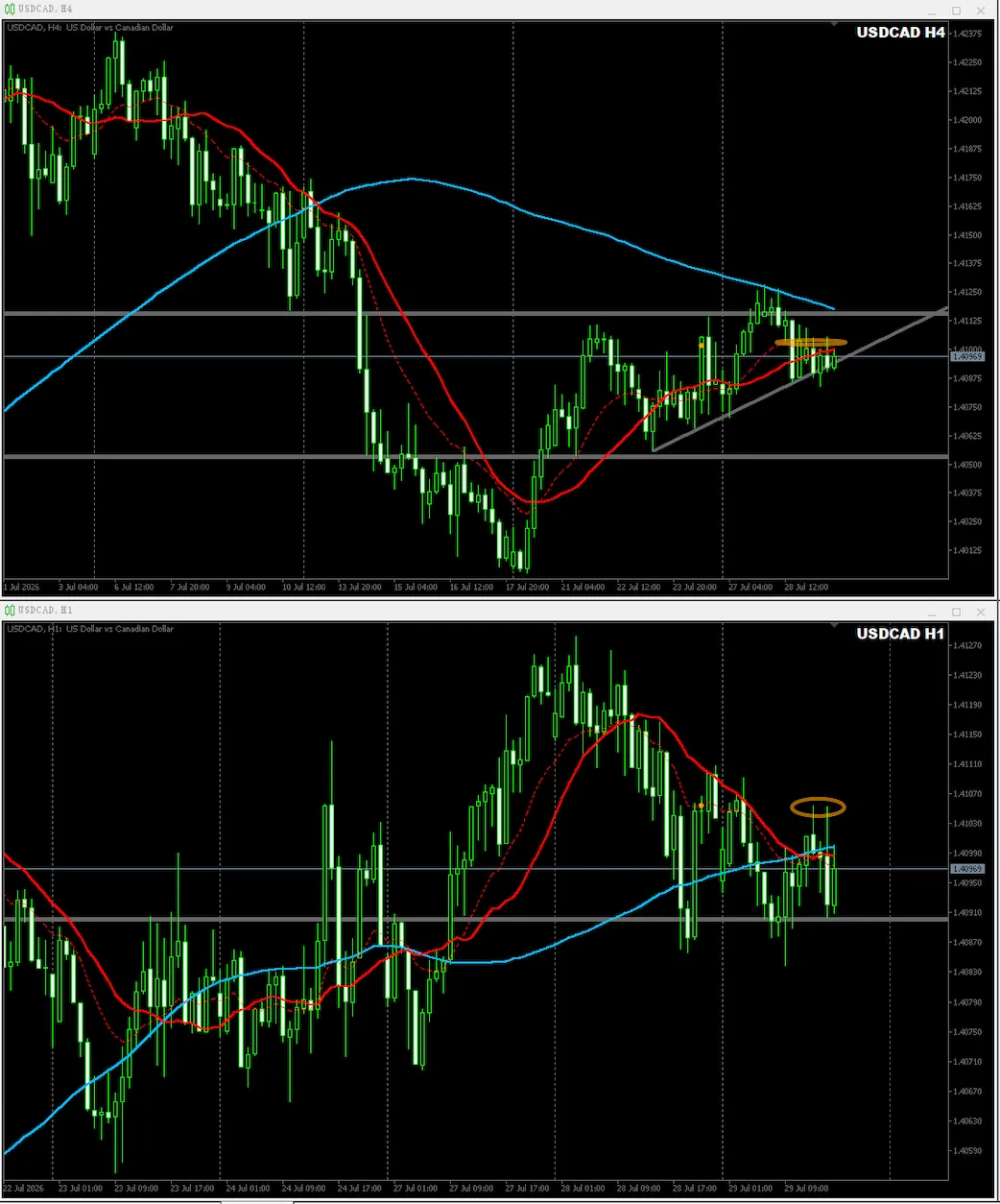Maximize the USDCAD H1 chart window
Screen dimensions: 1000x1204
pos(956,611)
